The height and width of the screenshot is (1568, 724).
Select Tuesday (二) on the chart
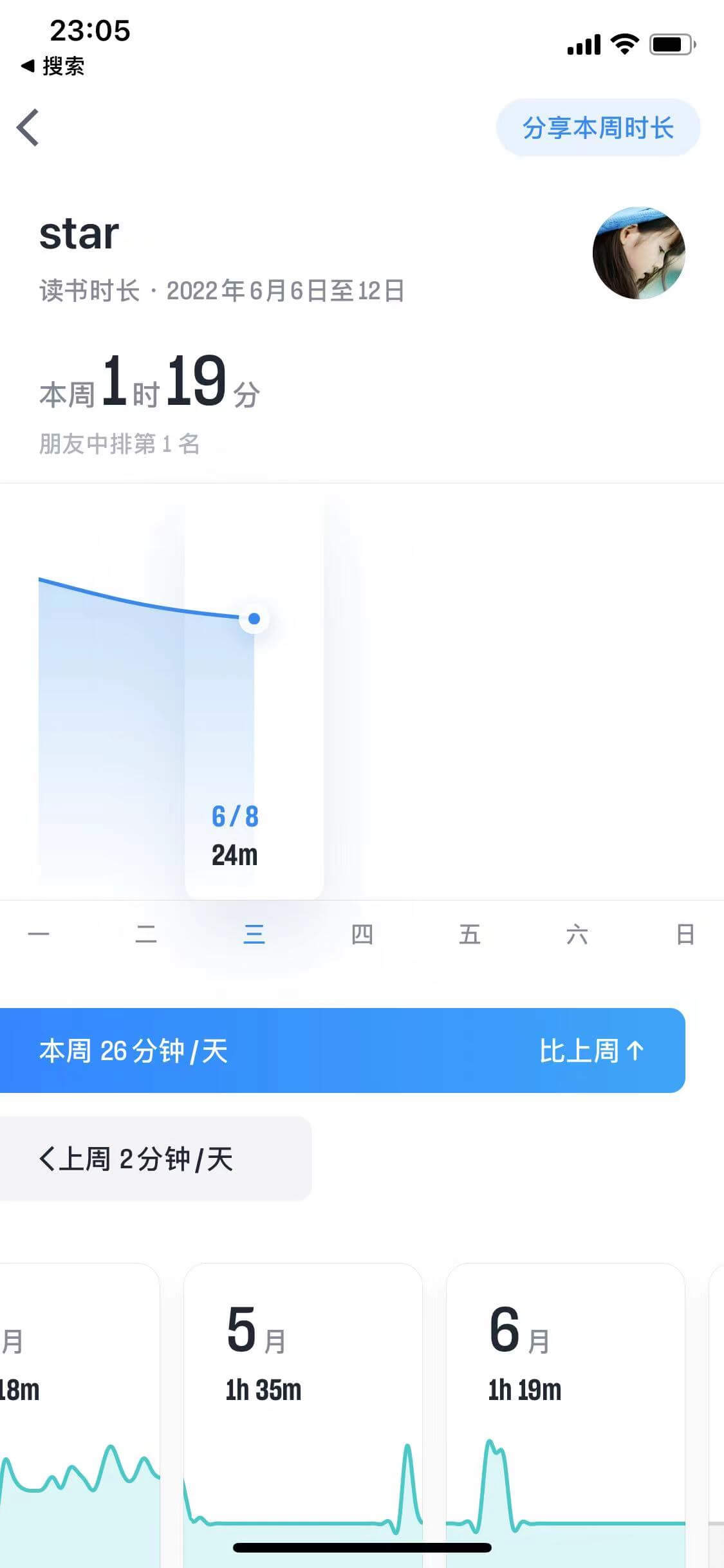tap(146, 933)
